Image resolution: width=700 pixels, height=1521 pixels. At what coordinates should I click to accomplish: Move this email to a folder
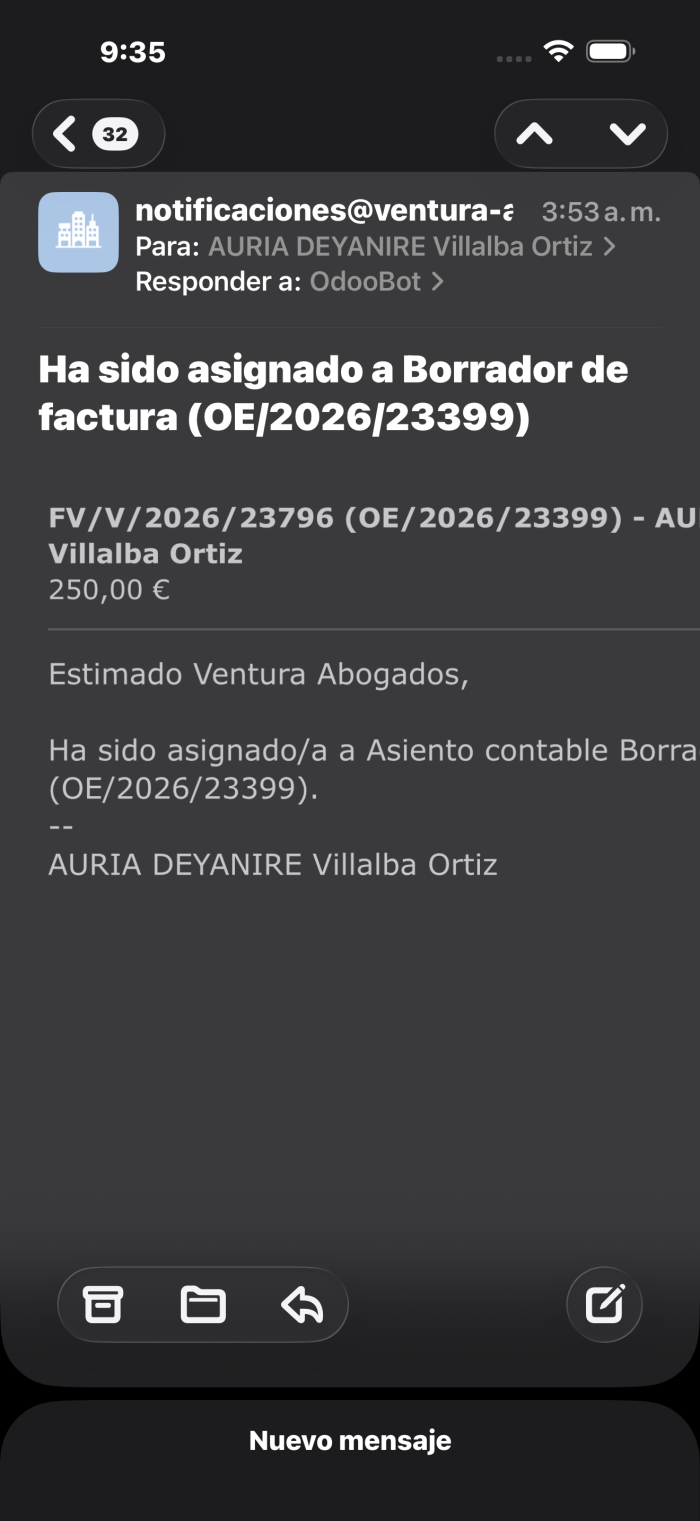pyautogui.click(x=203, y=1304)
